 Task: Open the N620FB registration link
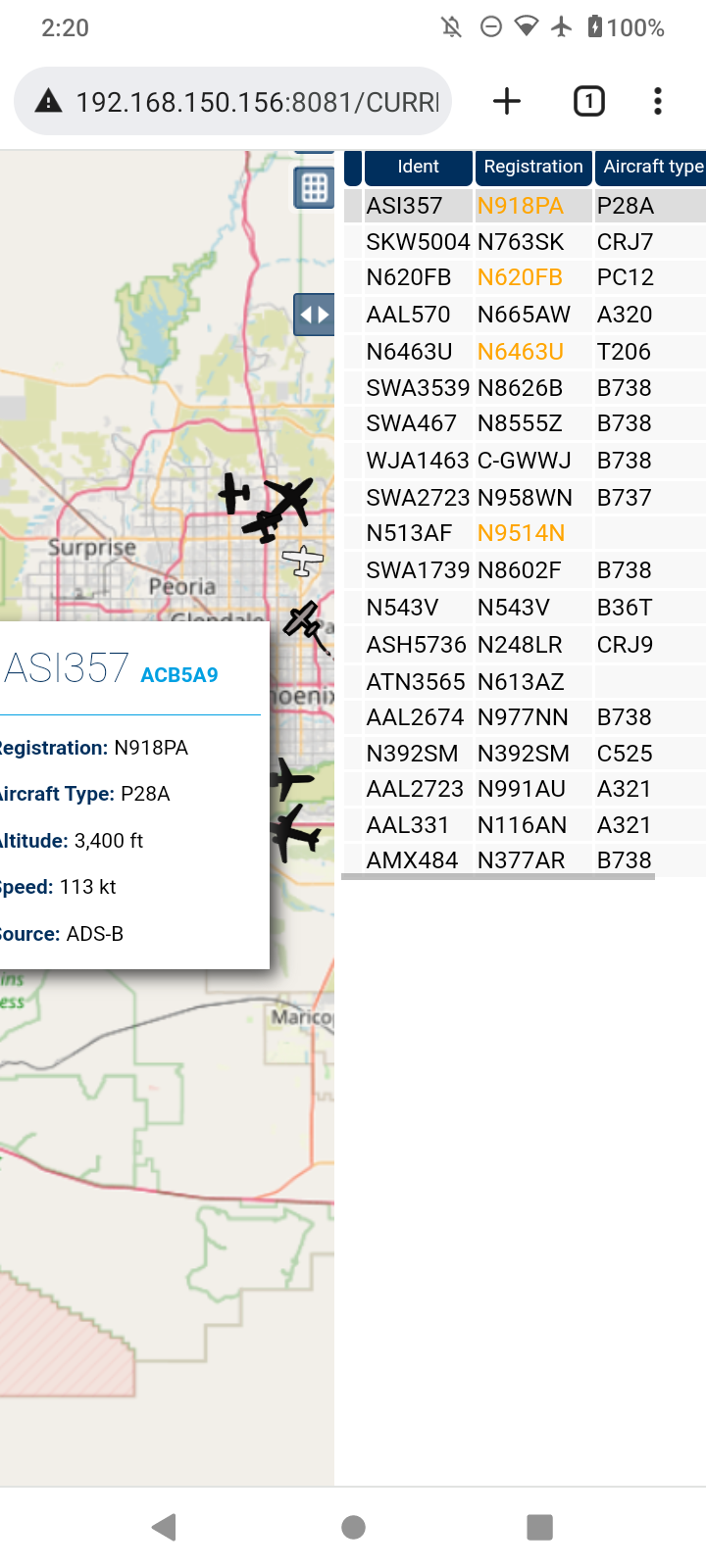(x=520, y=277)
